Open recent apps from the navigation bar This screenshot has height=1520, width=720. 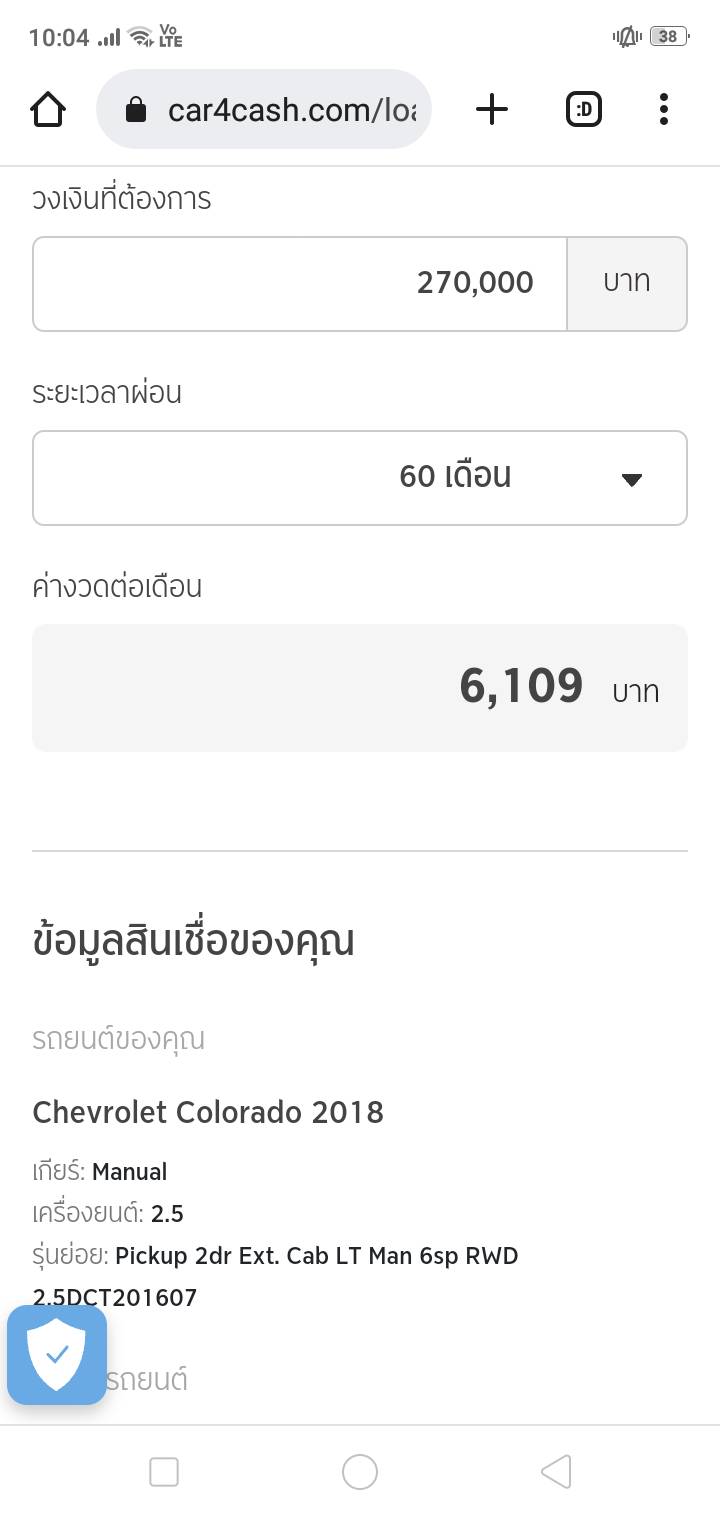[164, 1472]
